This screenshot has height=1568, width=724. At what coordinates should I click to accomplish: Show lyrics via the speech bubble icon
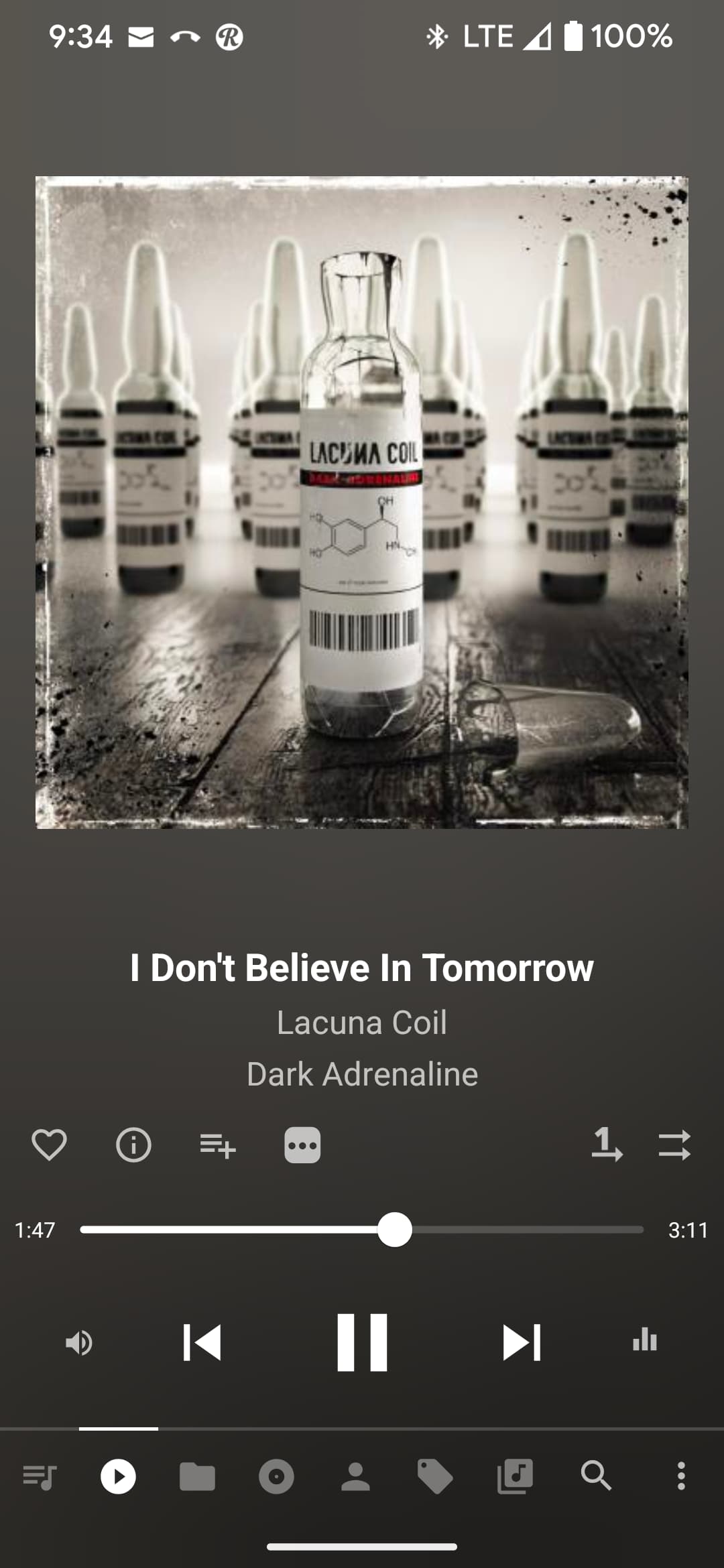click(x=302, y=1145)
